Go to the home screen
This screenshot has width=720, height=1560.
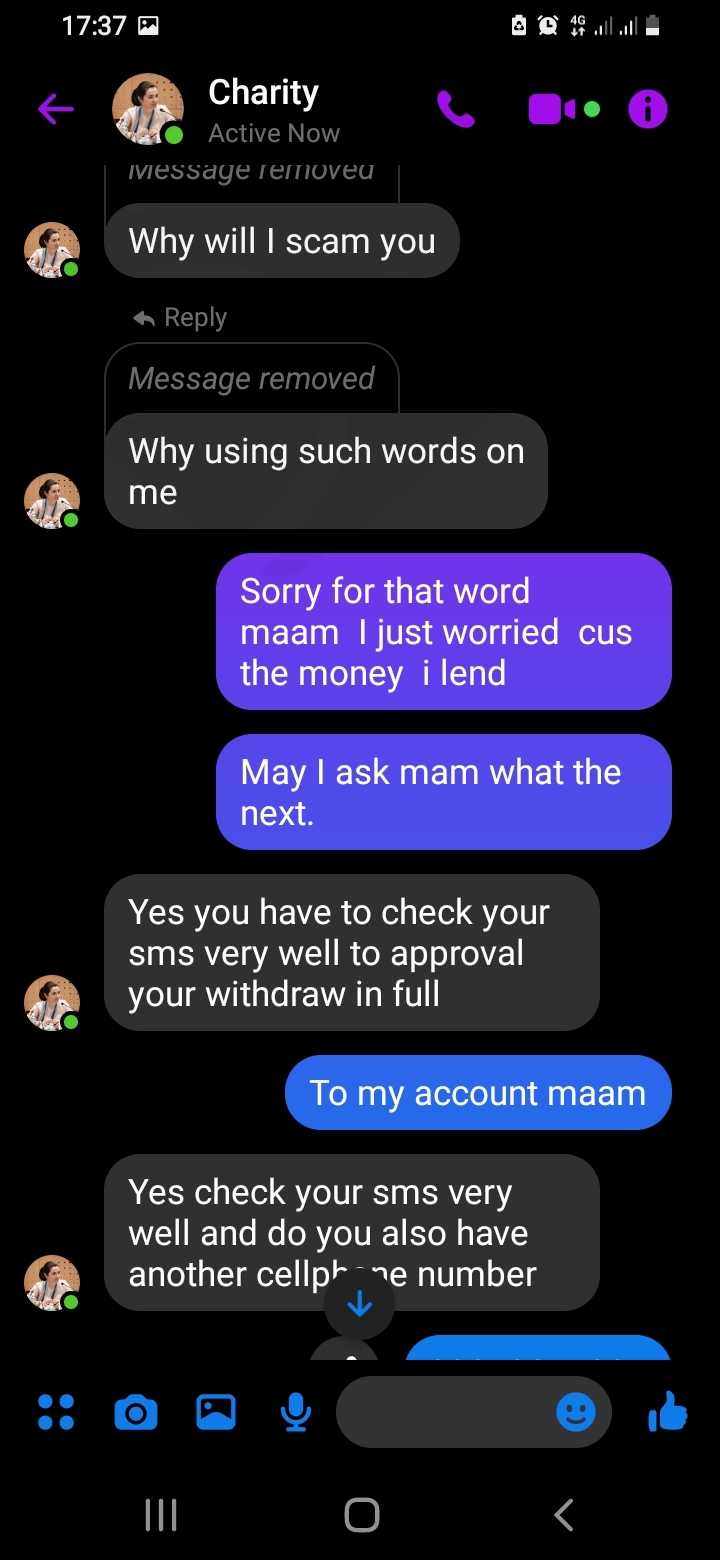(x=361, y=1515)
